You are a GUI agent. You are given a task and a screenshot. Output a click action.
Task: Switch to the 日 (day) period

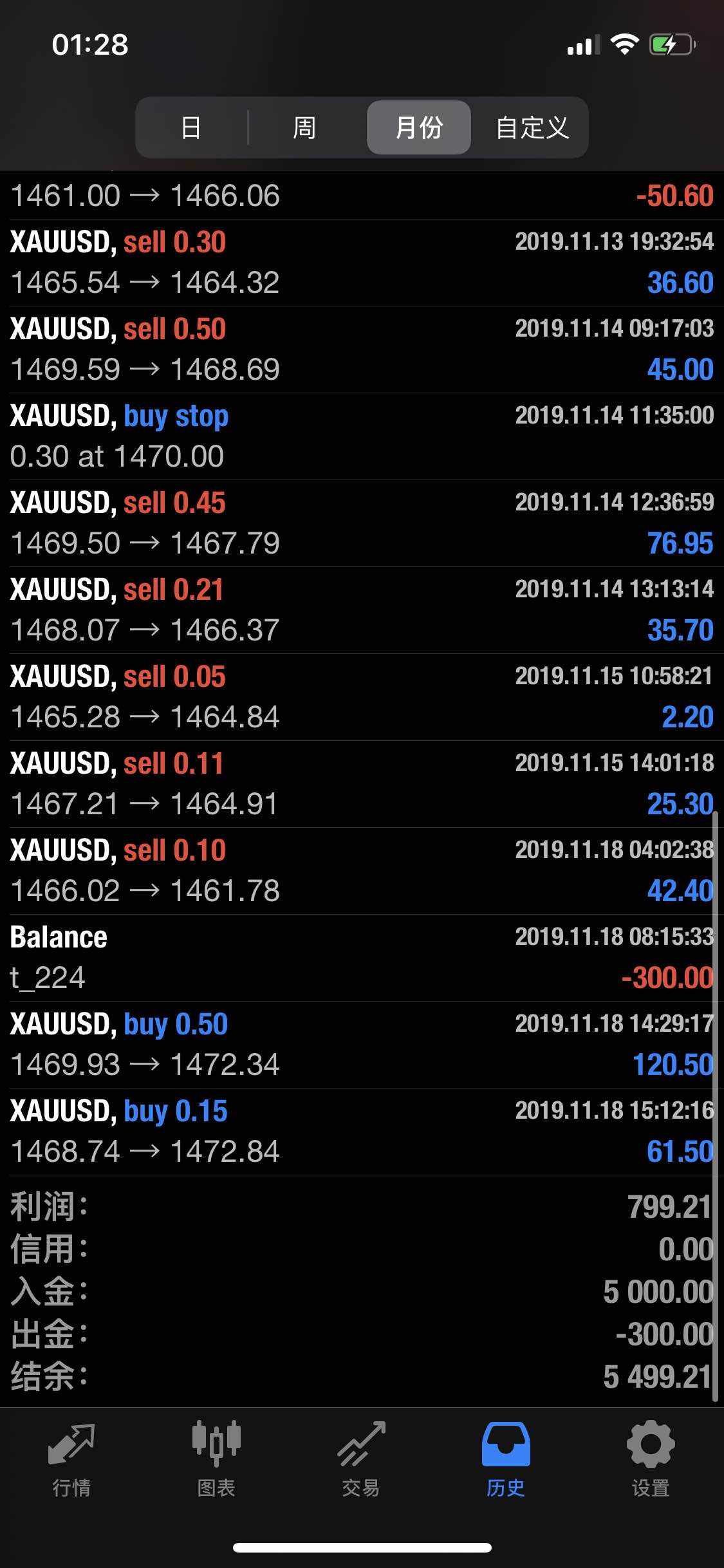point(190,127)
